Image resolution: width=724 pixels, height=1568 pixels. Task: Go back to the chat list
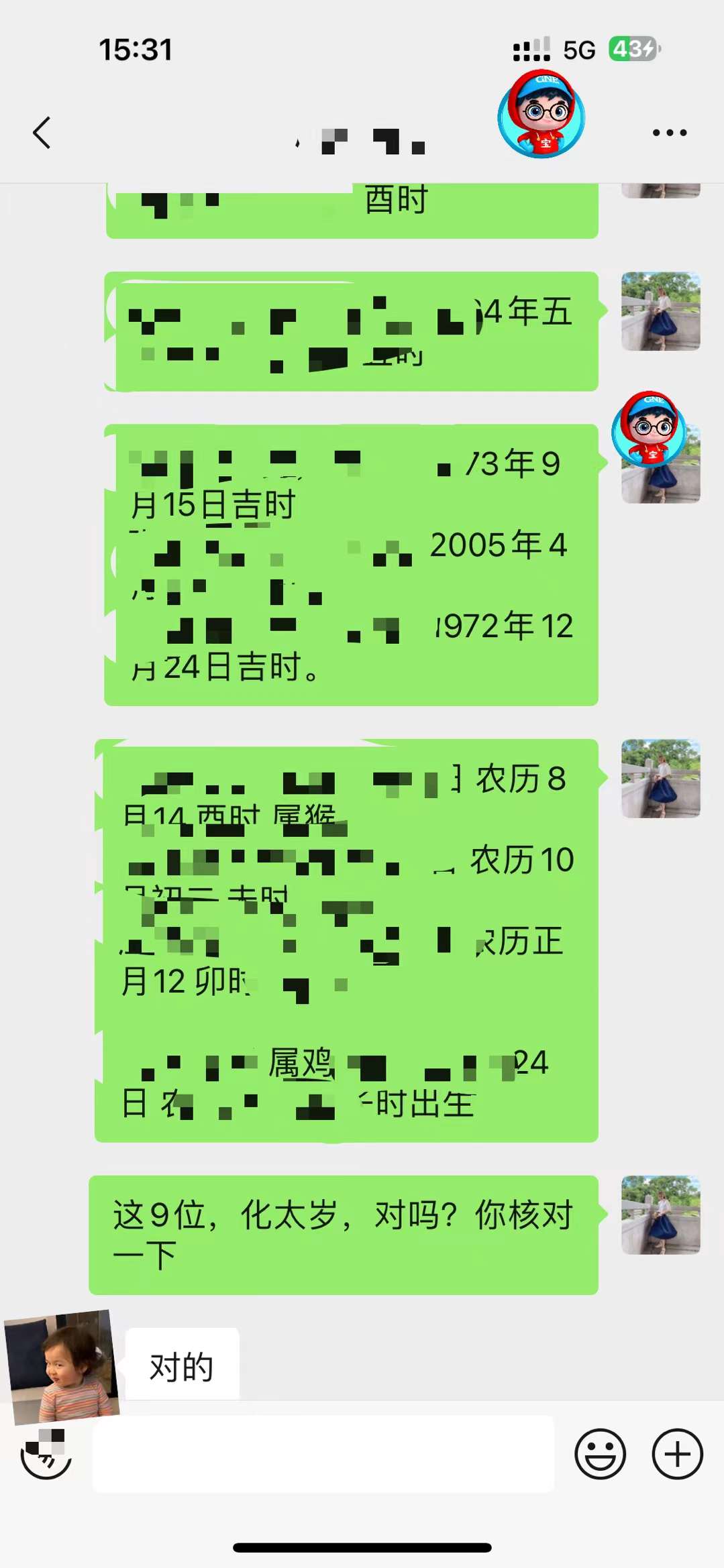pyautogui.click(x=42, y=133)
